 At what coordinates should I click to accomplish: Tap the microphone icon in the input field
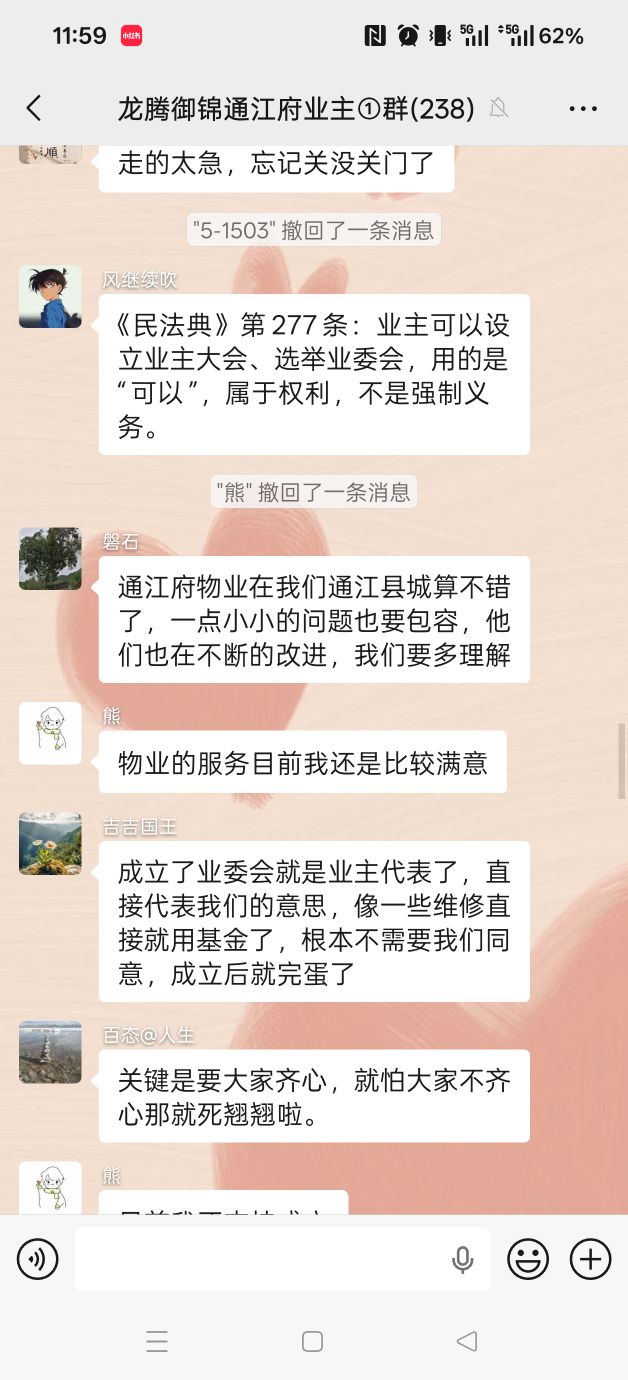pos(462,1259)
